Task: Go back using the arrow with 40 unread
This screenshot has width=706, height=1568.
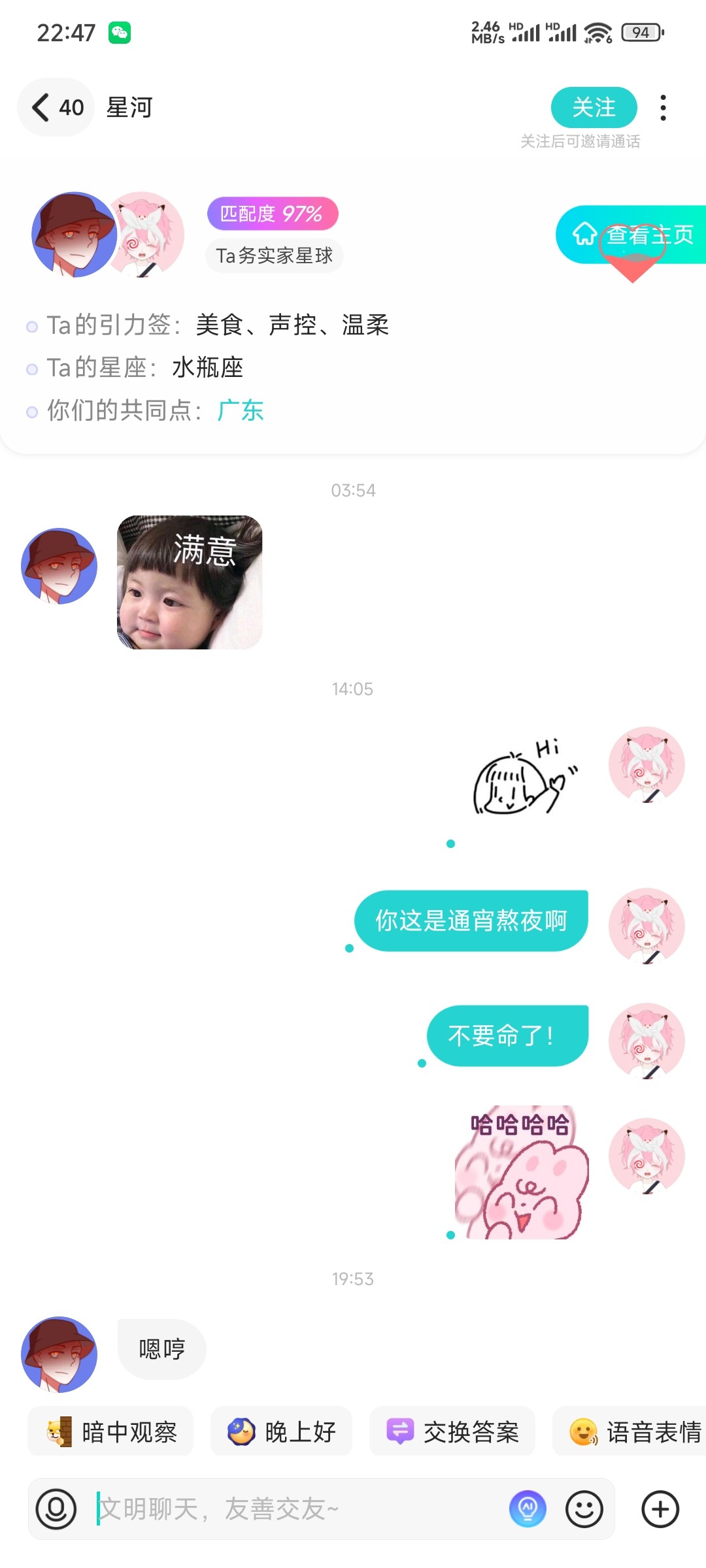Action: tap(57, 107)
